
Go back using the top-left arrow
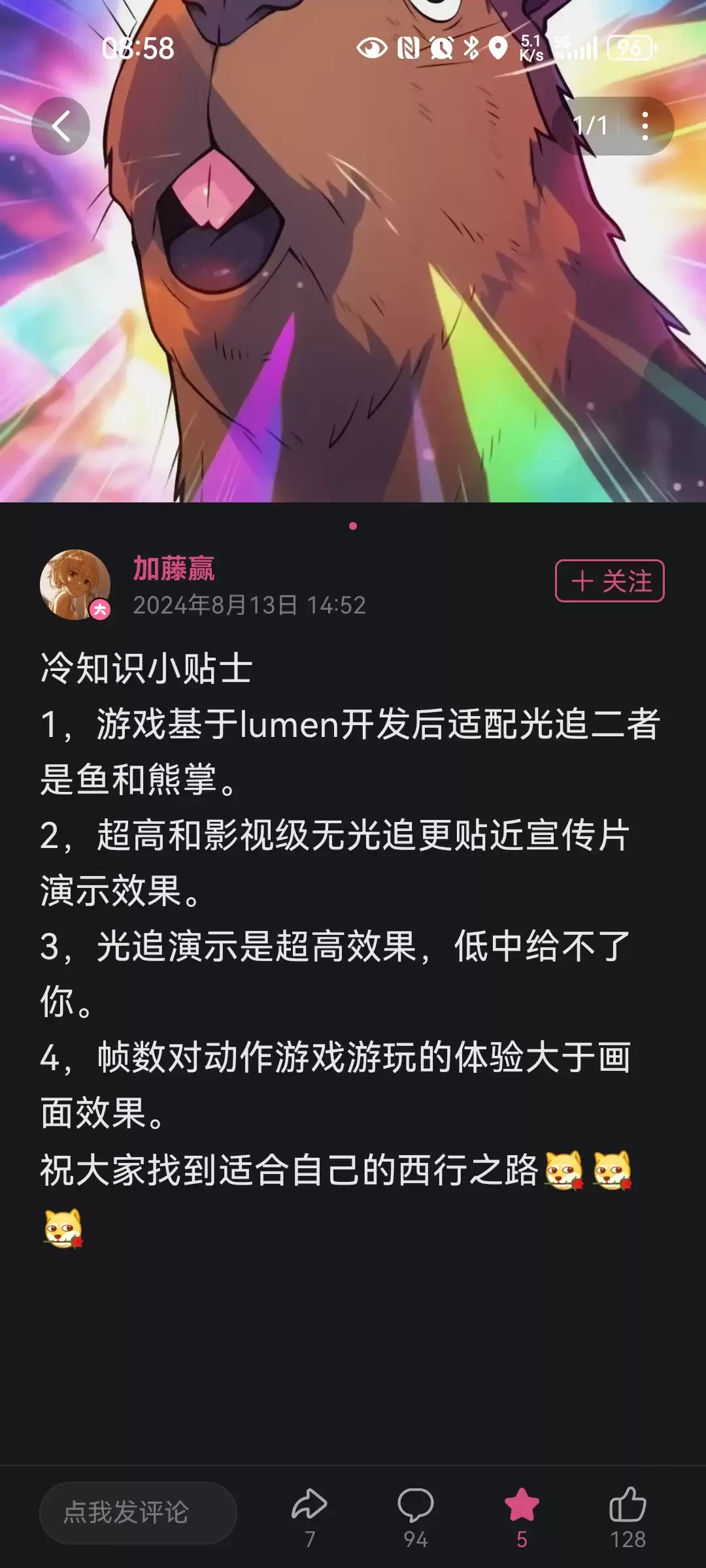pos(61,126)
